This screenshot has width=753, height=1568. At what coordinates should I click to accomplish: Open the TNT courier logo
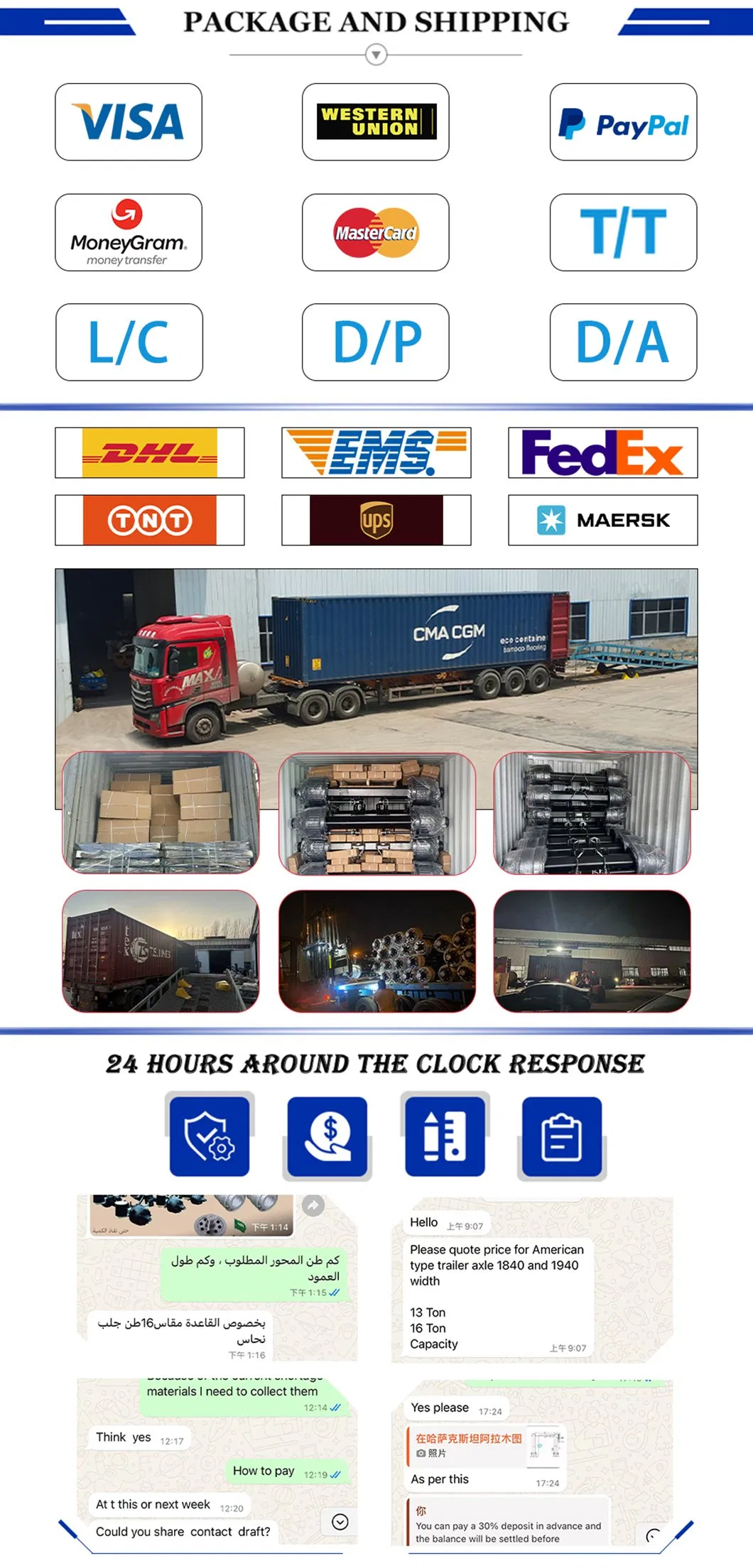pos(149,519)
